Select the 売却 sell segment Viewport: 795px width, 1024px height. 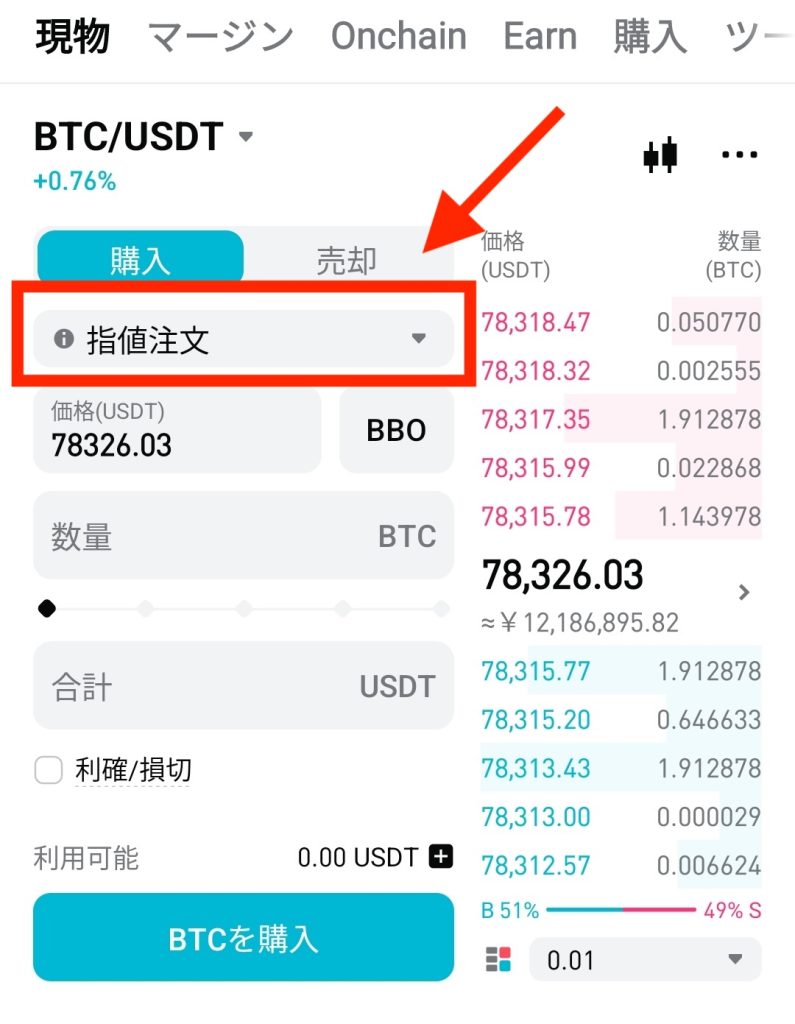[346, 261]
